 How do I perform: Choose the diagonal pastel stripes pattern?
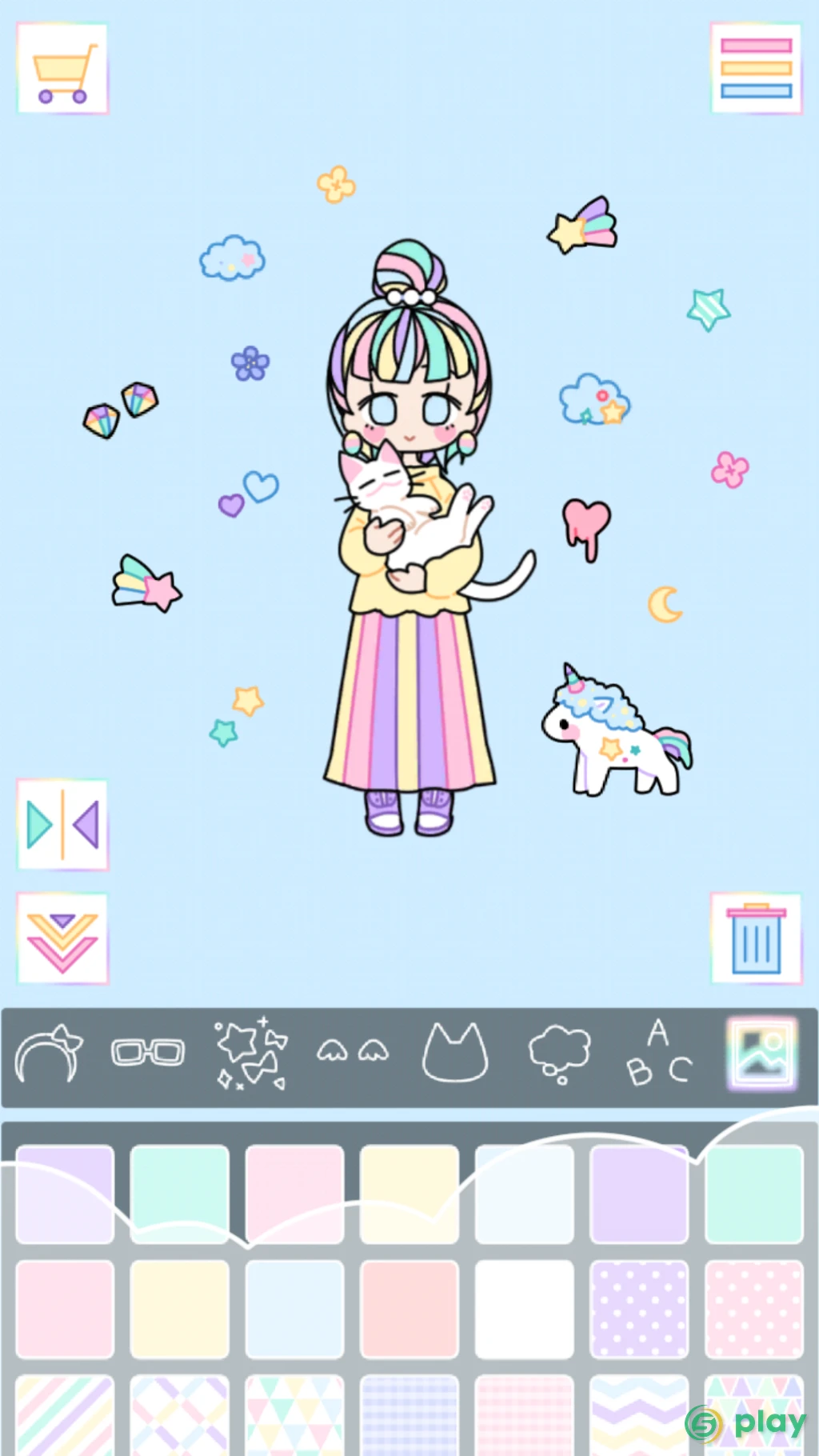coord(65,1415)
